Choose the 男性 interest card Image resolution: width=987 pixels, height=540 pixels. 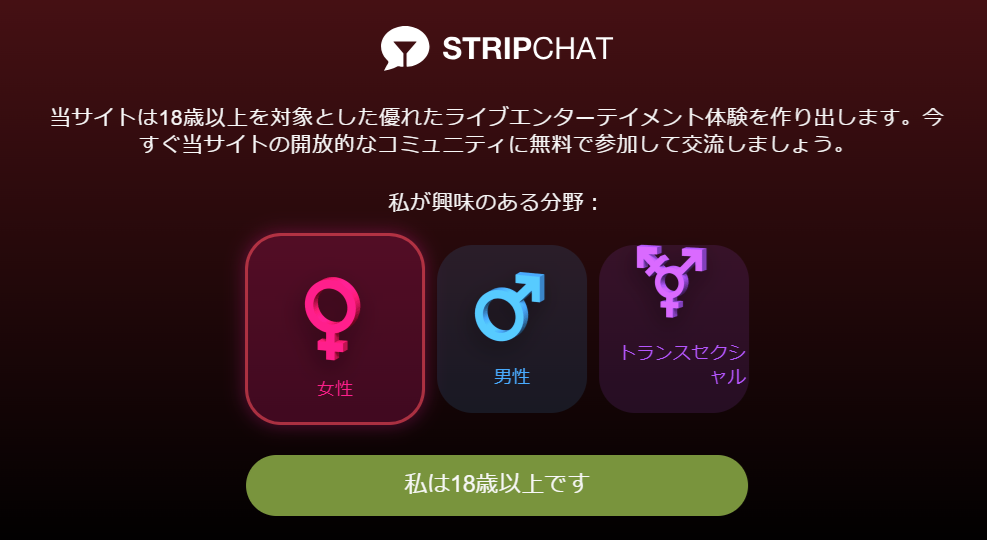coord(511,329)
